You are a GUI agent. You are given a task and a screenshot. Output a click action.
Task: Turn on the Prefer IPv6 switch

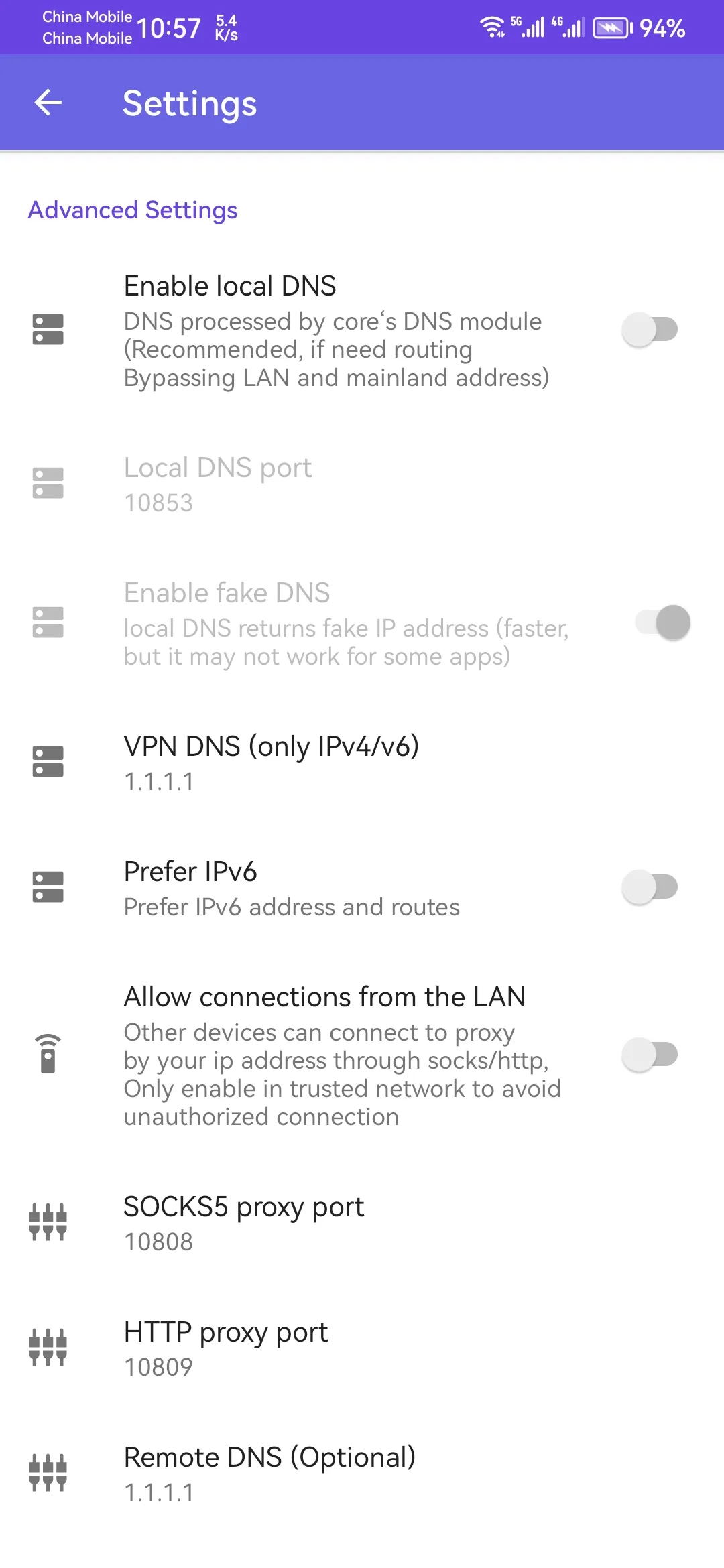coord(648,886)
